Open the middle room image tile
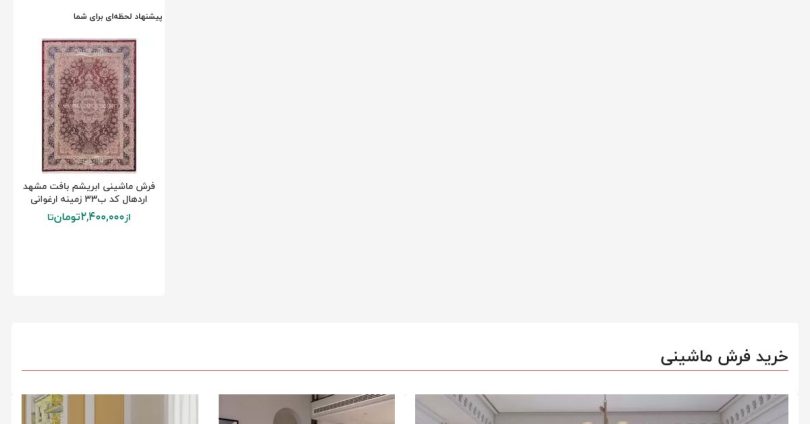This screenshot has height=424, width=810. tap(306, 409)
